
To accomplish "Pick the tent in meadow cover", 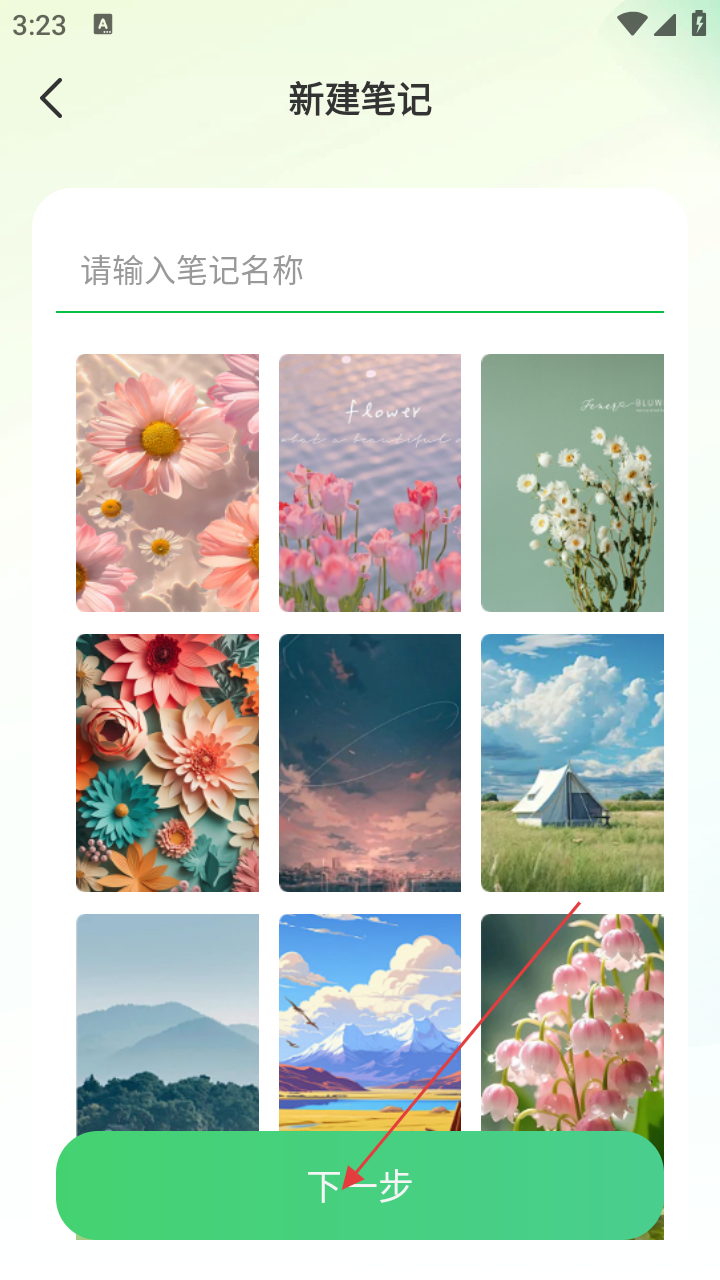I will tap(572, 762).
